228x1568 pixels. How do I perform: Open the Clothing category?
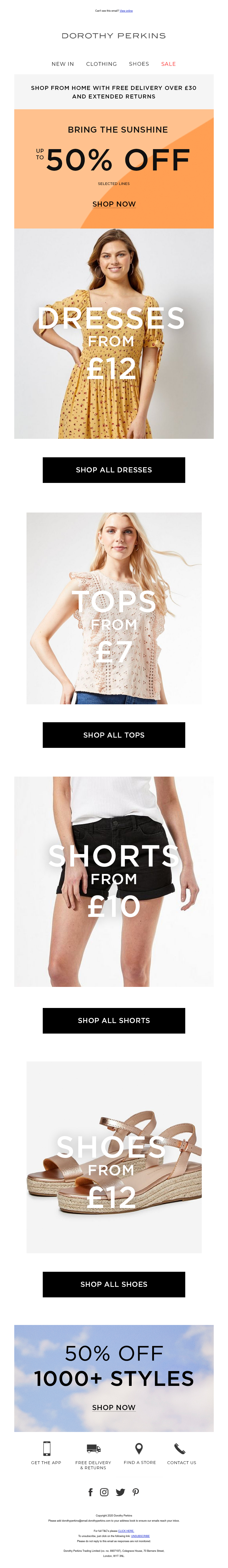101,64
